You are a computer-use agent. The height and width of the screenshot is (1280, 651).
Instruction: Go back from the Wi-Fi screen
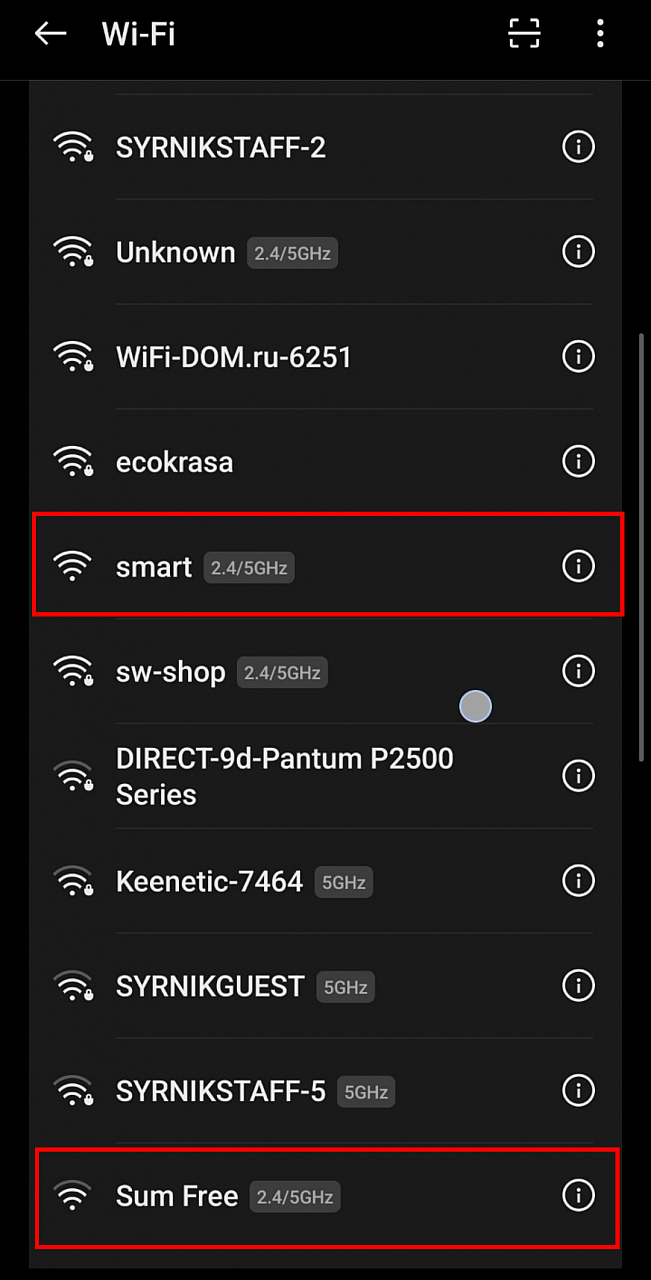[50, 33]
